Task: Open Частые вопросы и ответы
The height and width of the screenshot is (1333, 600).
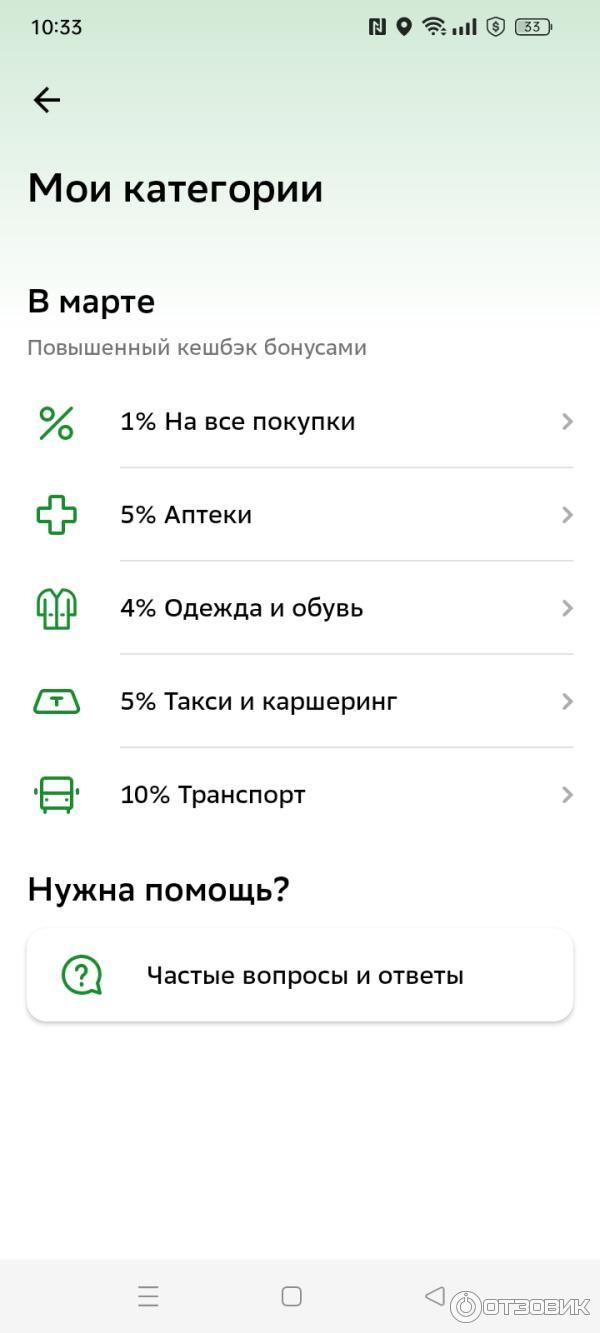Action: [x=300, y=975]
